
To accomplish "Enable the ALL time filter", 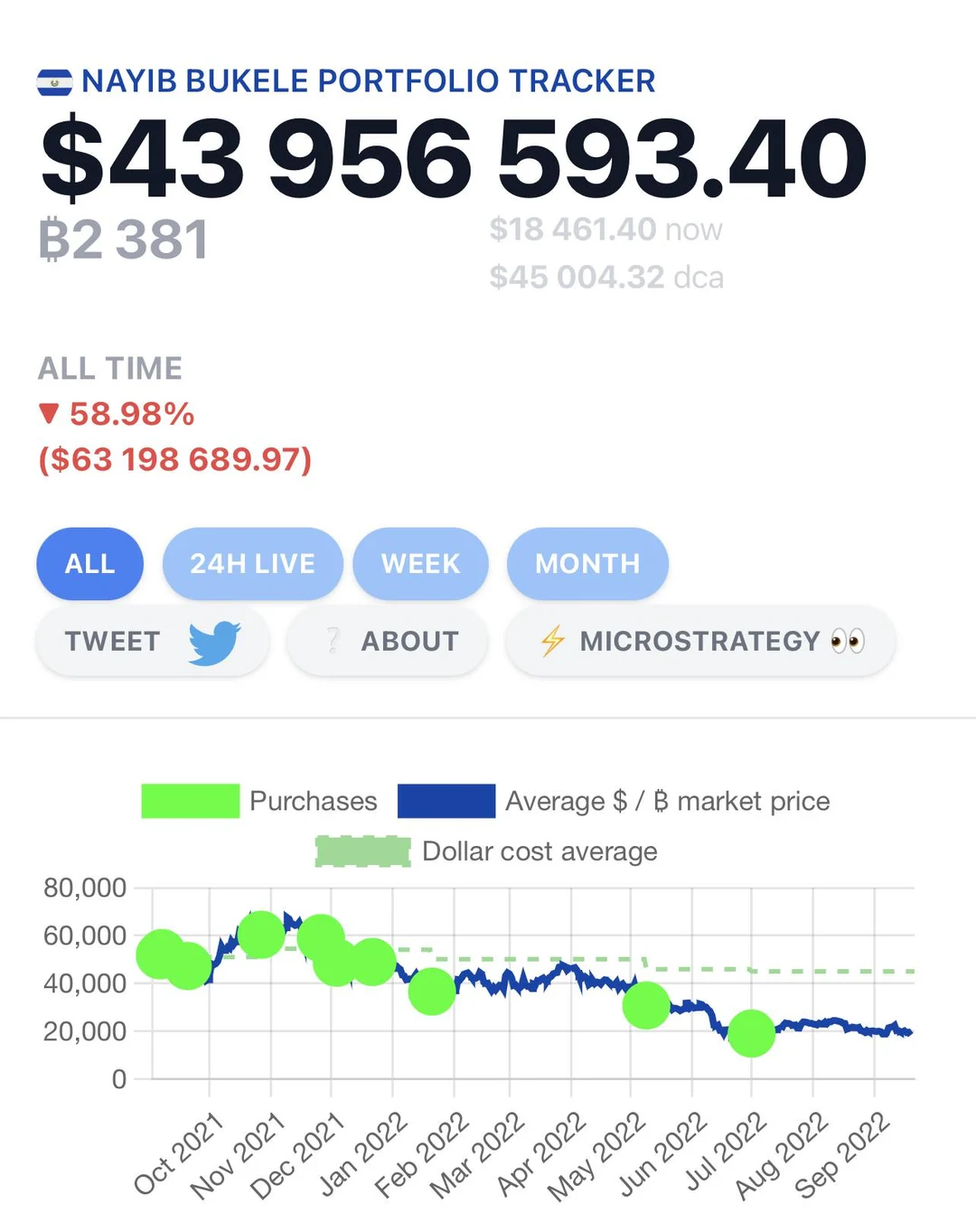I will pos(89,564).
